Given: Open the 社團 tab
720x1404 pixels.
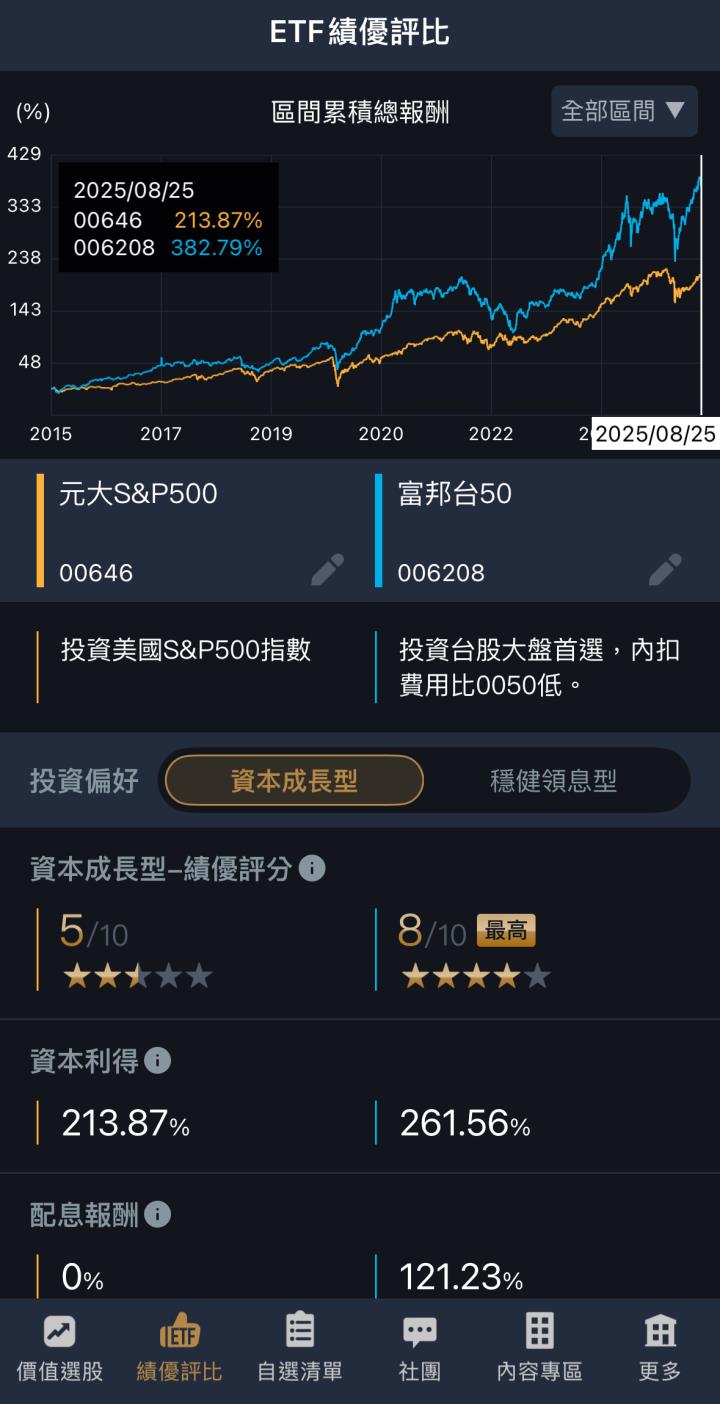Looking at the screenshot, I should pos(420,1350).
